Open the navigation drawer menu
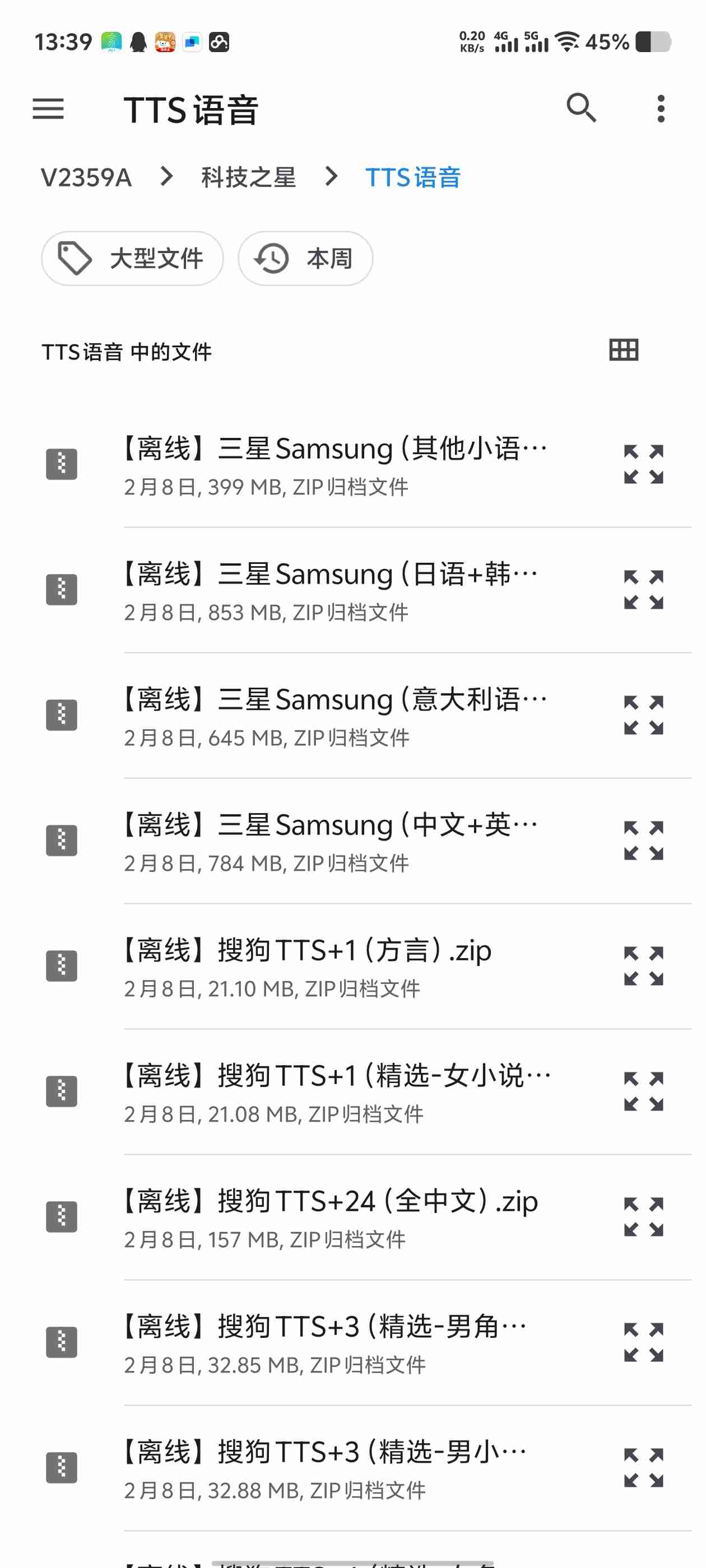The width and height of the screenshot is (706, 1568). [x=48, y=109]
